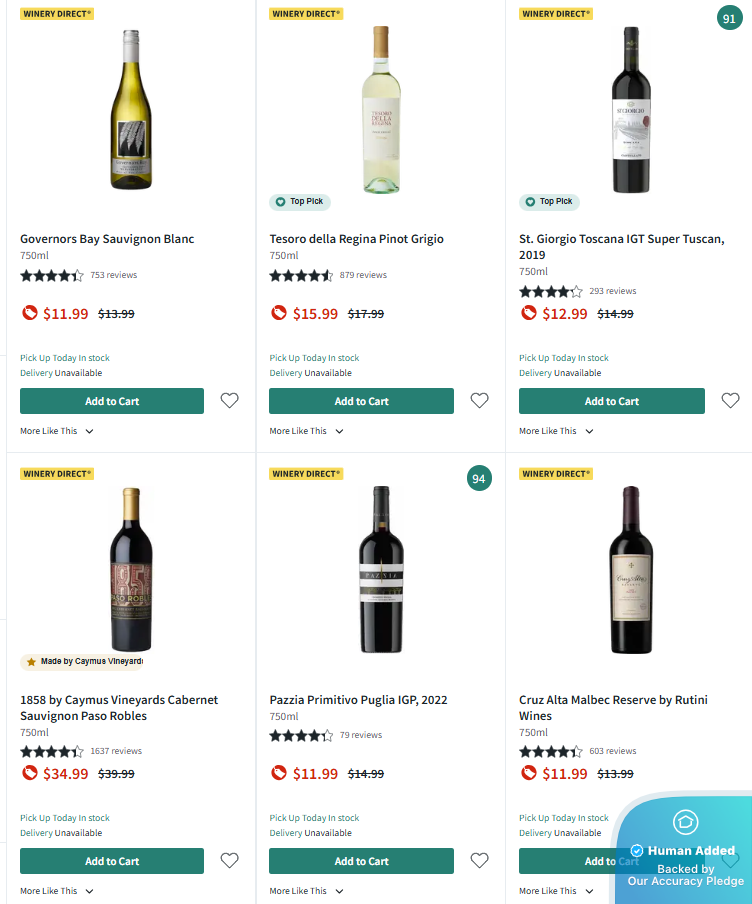The width and height of the screenshot is (752, 904).
Task: Toggle favorite for 1858 by Caymus Vineyards
Action: pos(229,860)
